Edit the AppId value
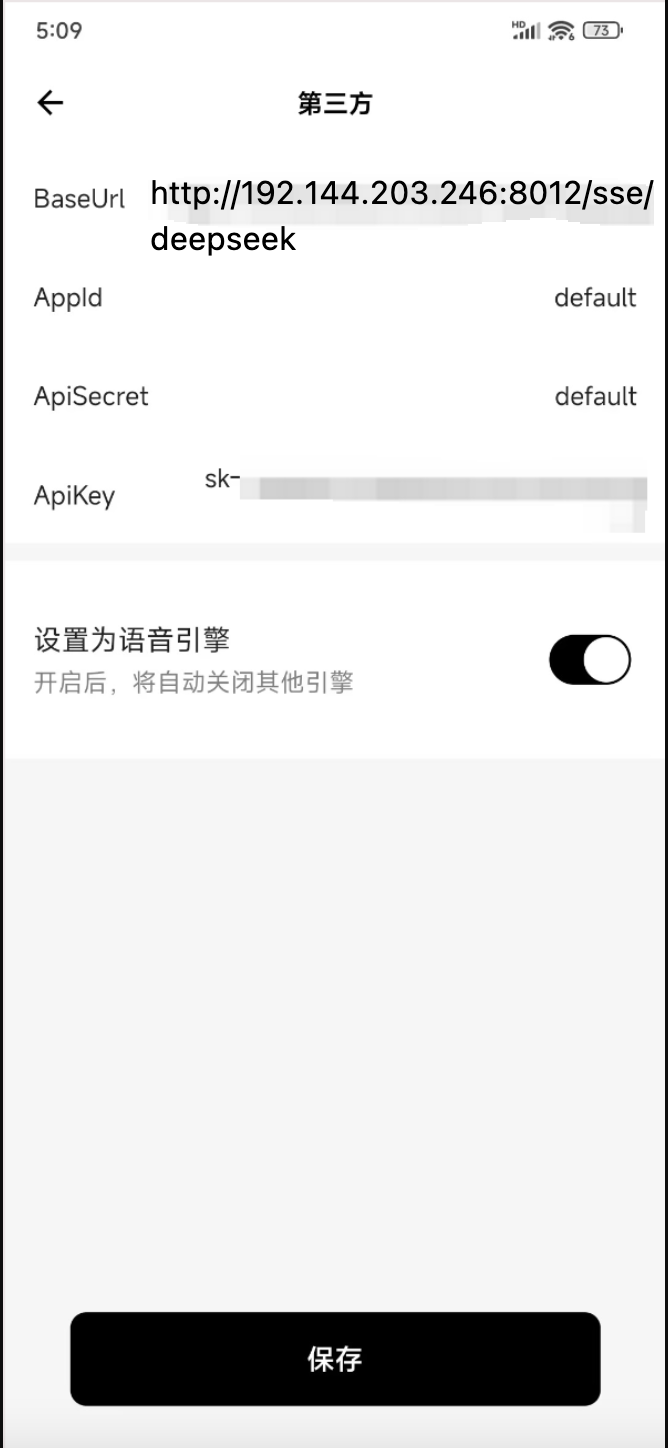 594,298
